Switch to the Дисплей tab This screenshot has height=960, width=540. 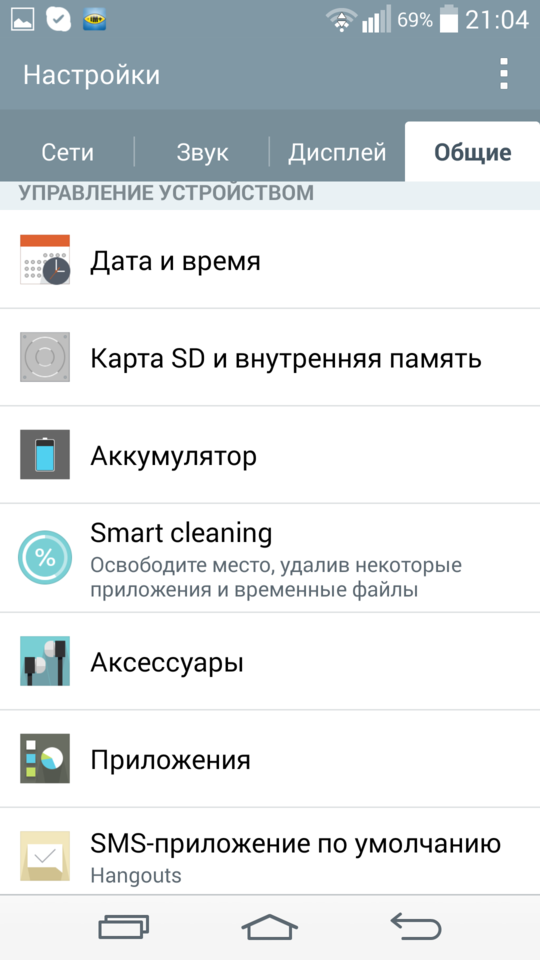pos(337,152)
